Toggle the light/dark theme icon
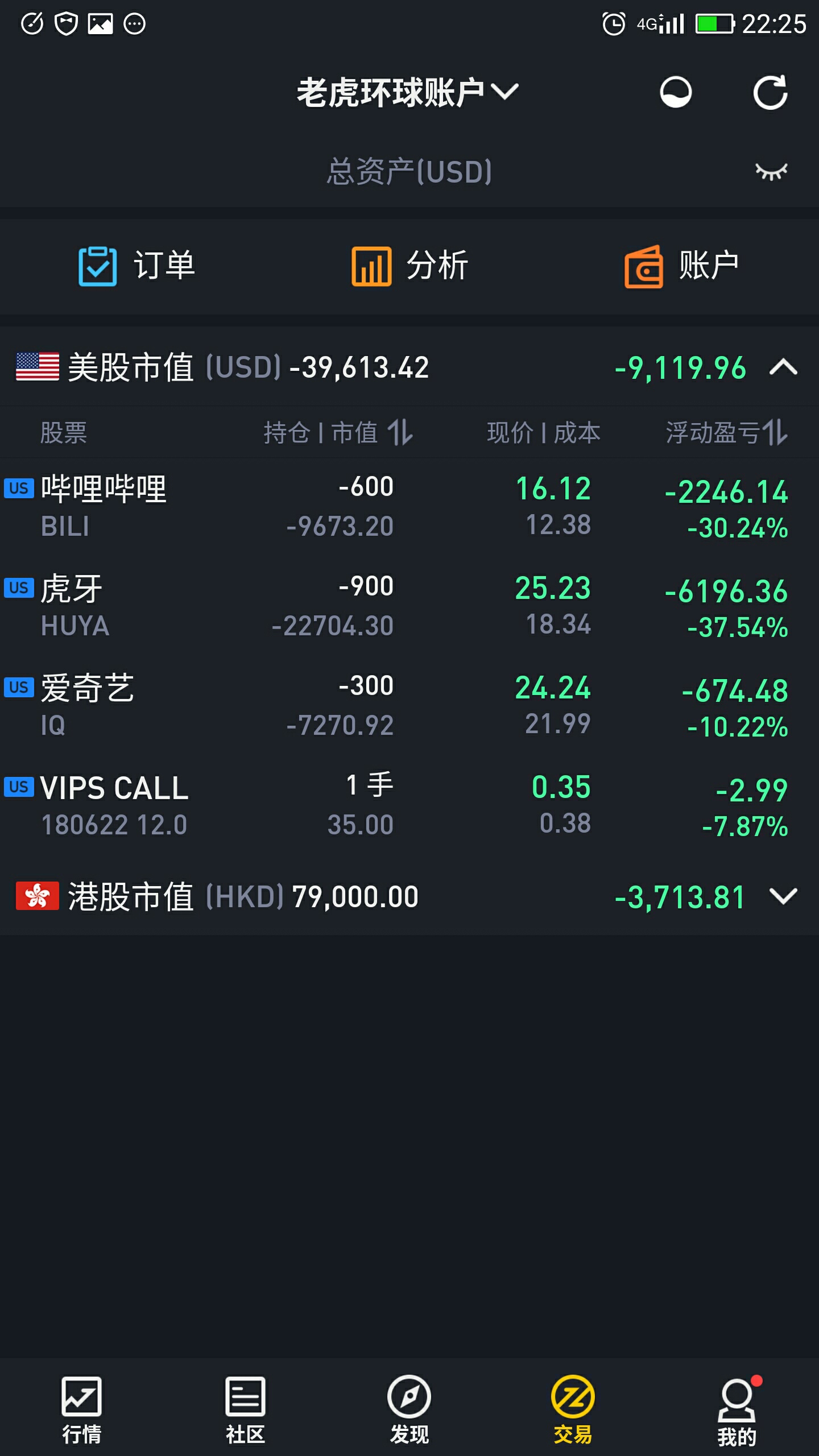Image resolution: width=819 pixels, height=1456 pixels. [676, 92]
